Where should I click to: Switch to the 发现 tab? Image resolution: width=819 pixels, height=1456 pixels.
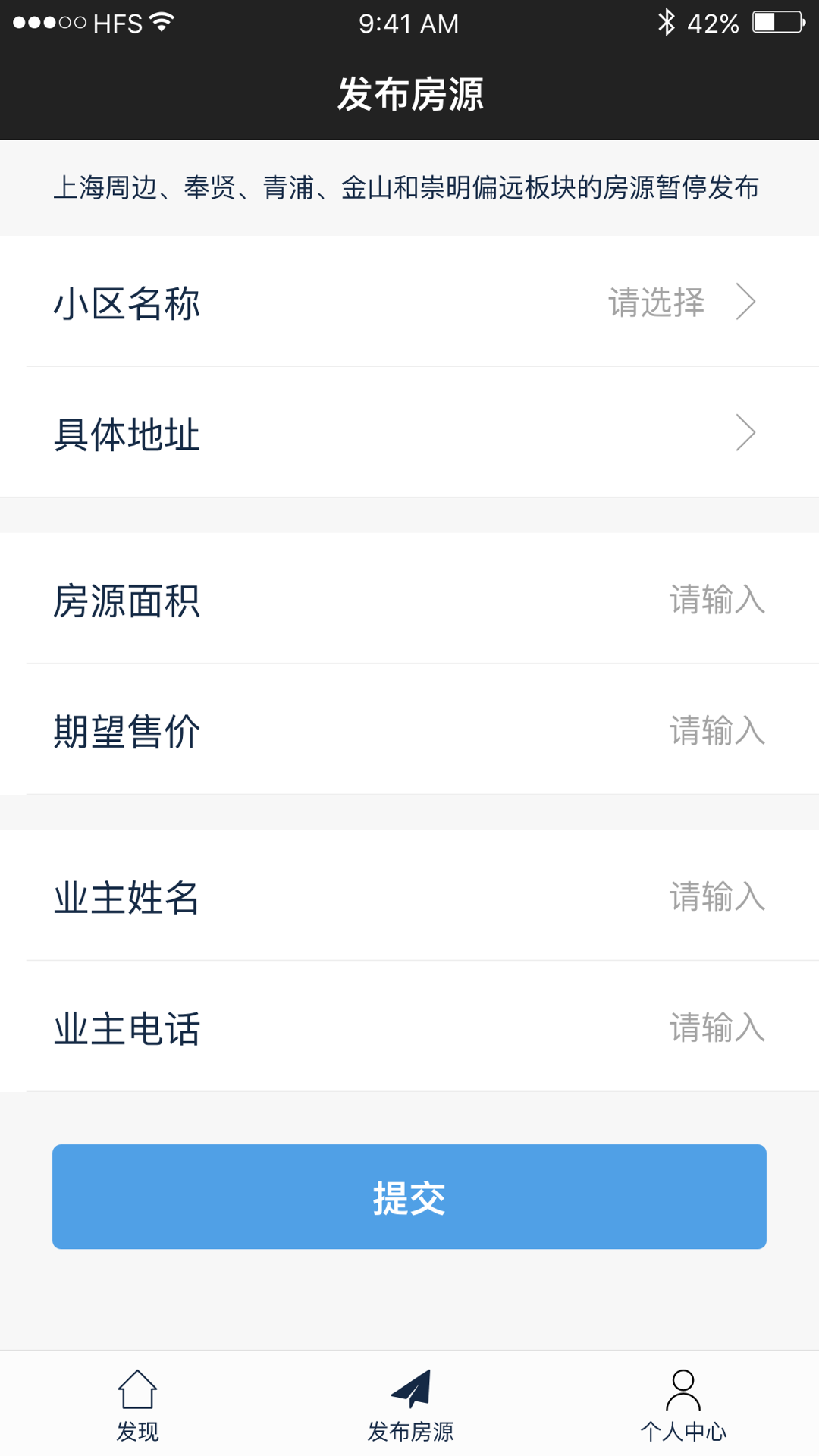click(137, 1404)
